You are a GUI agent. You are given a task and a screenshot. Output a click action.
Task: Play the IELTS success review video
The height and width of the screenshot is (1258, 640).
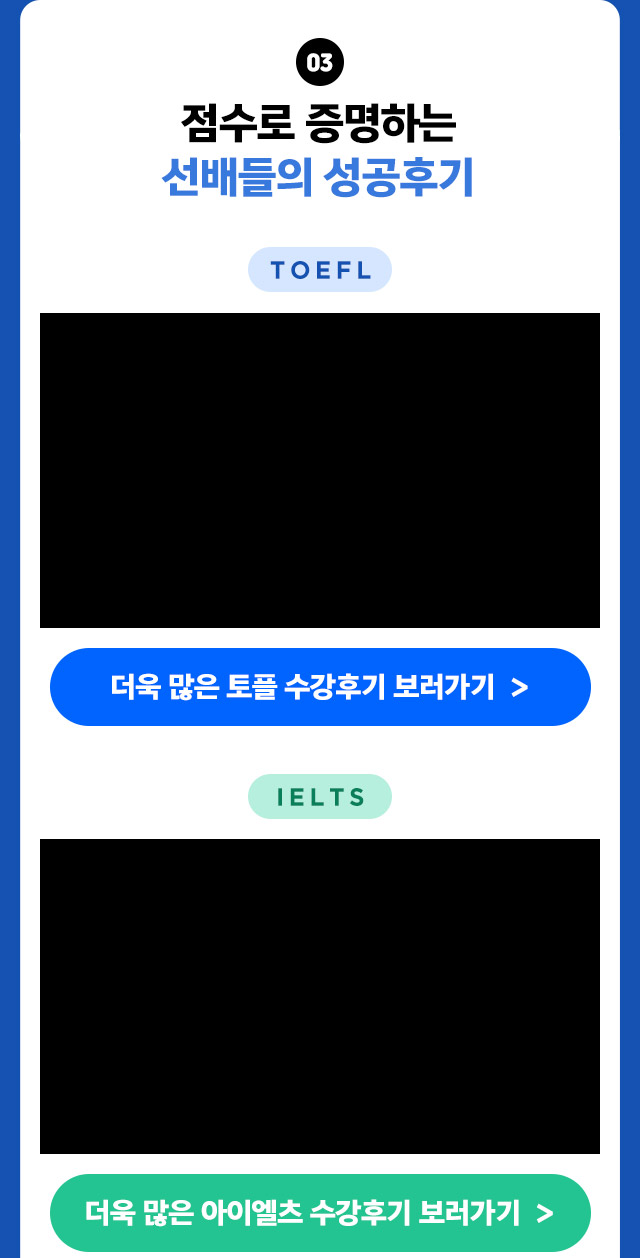320,996
